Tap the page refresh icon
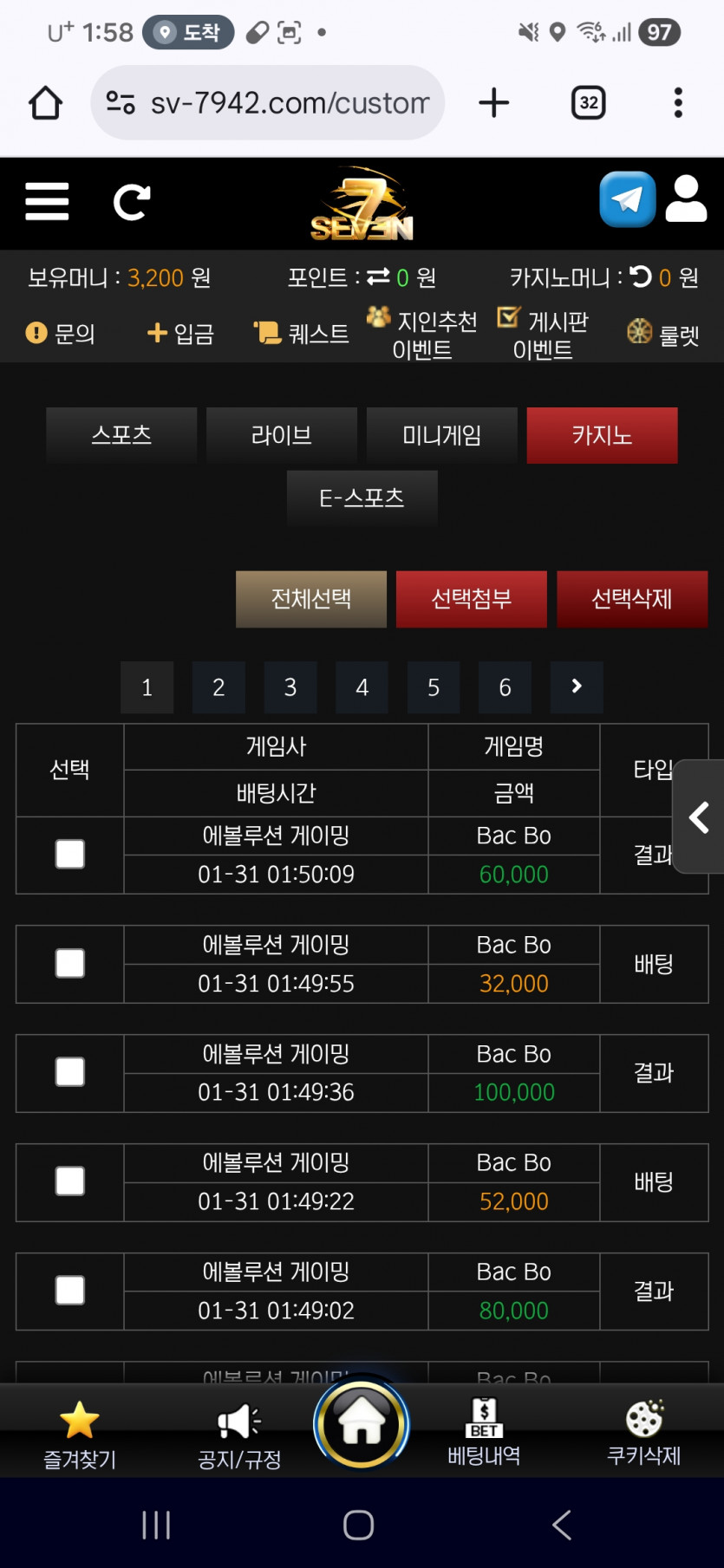This screenshot has width=724, height=1568. pos(132,202)
